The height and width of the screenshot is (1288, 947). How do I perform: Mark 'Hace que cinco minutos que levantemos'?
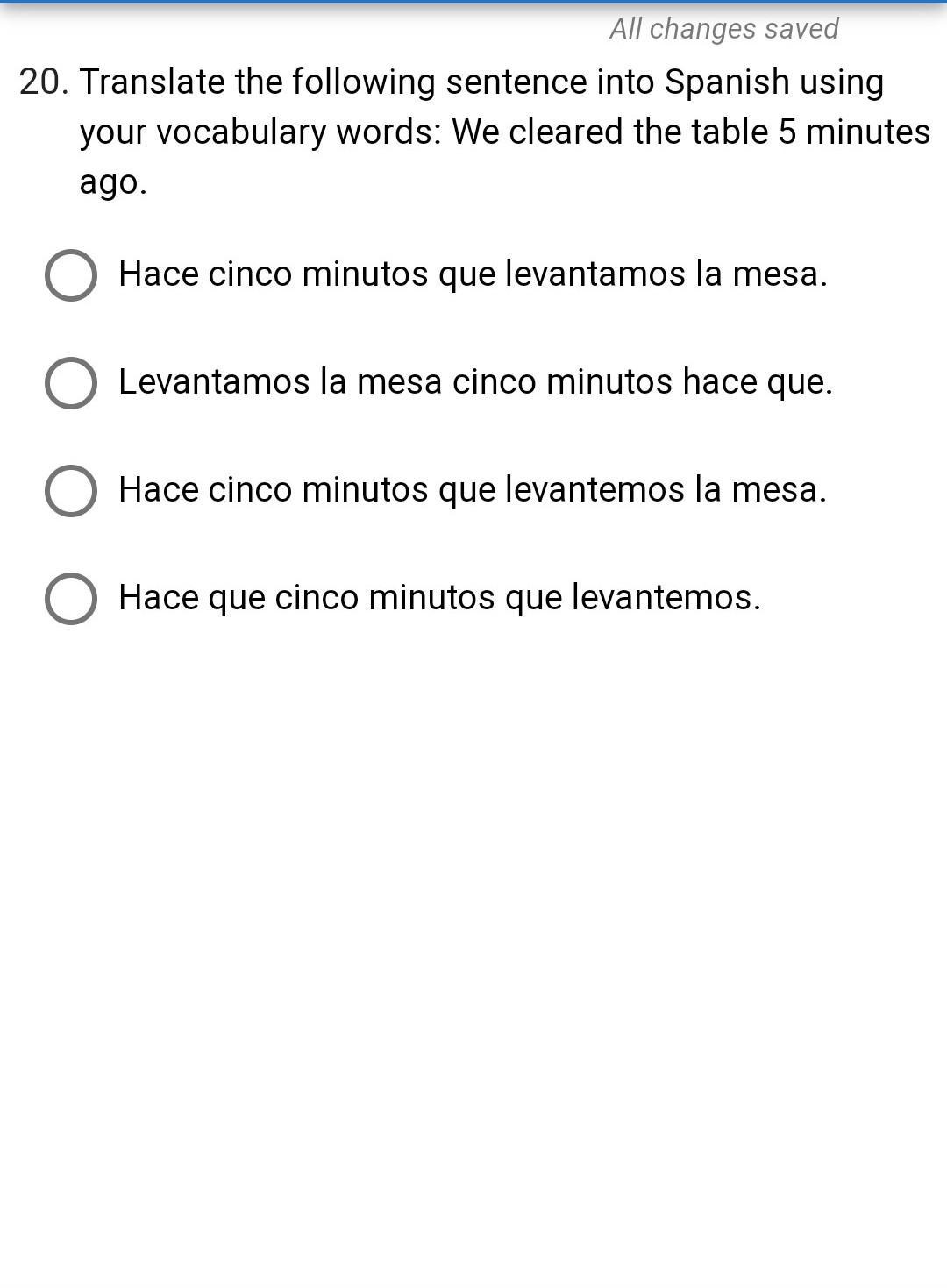[71, 599]
